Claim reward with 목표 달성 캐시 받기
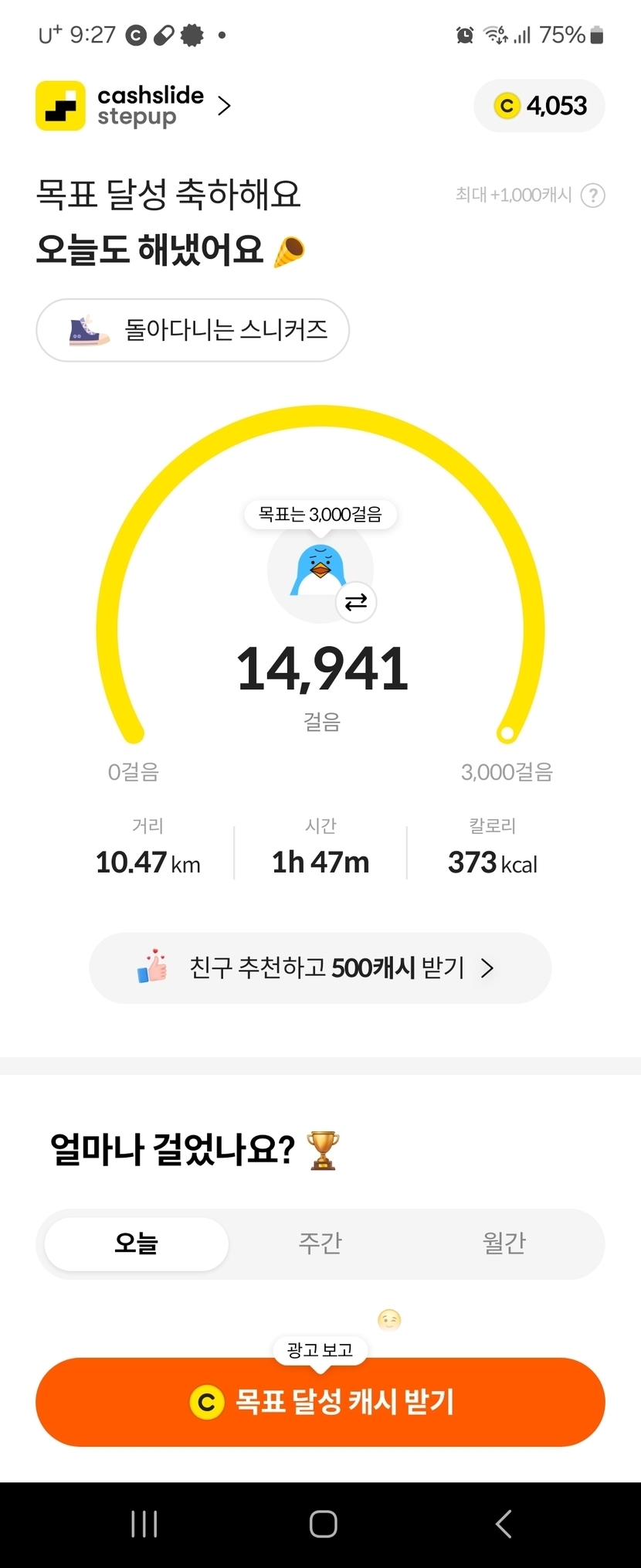Image resolution: width=641 pixels, height=1568 pixels. point(320,1402)
